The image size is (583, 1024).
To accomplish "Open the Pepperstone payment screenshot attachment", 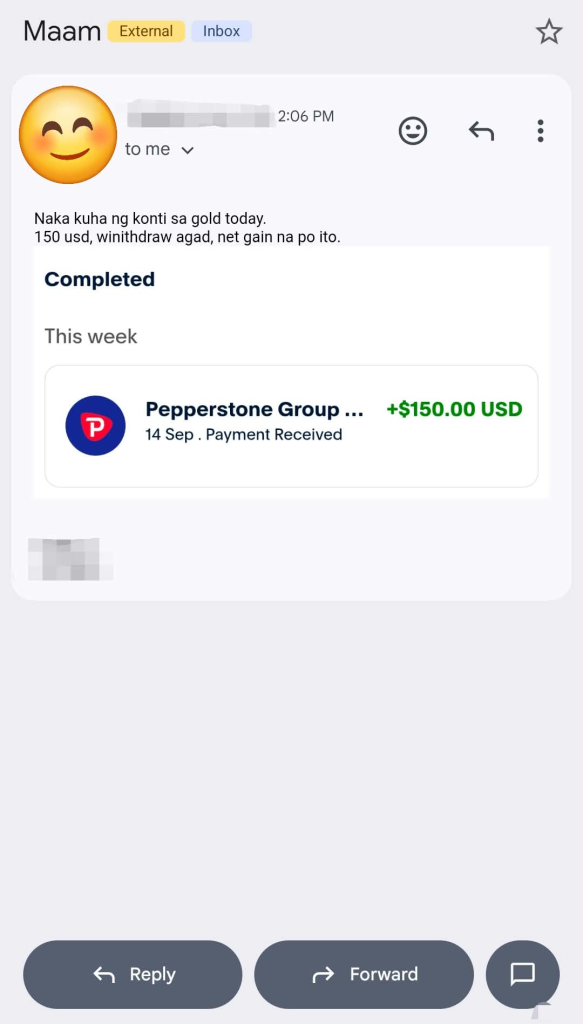I will pos(291,372).
